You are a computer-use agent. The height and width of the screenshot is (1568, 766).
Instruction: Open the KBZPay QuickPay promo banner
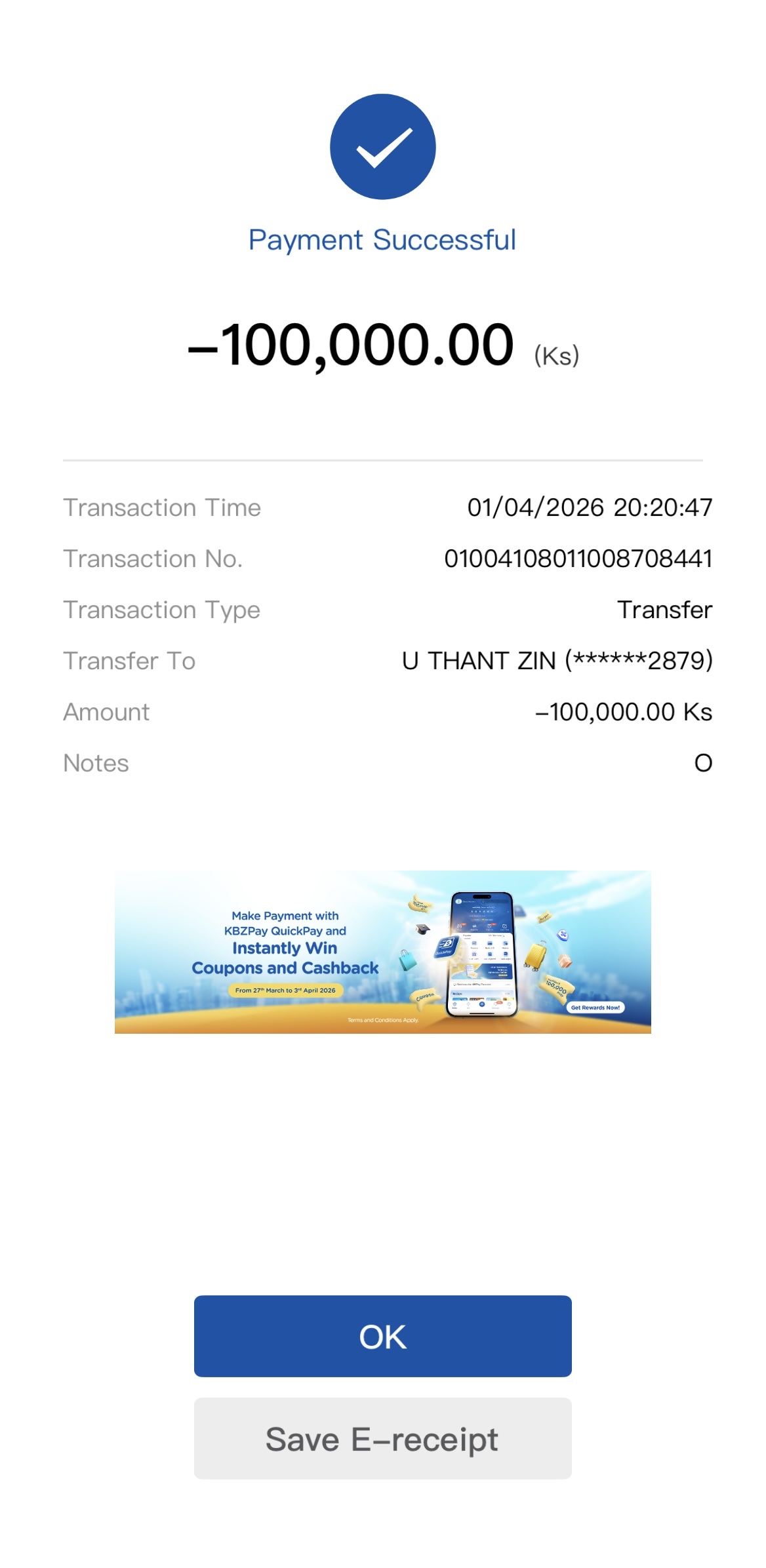(382, 952)
